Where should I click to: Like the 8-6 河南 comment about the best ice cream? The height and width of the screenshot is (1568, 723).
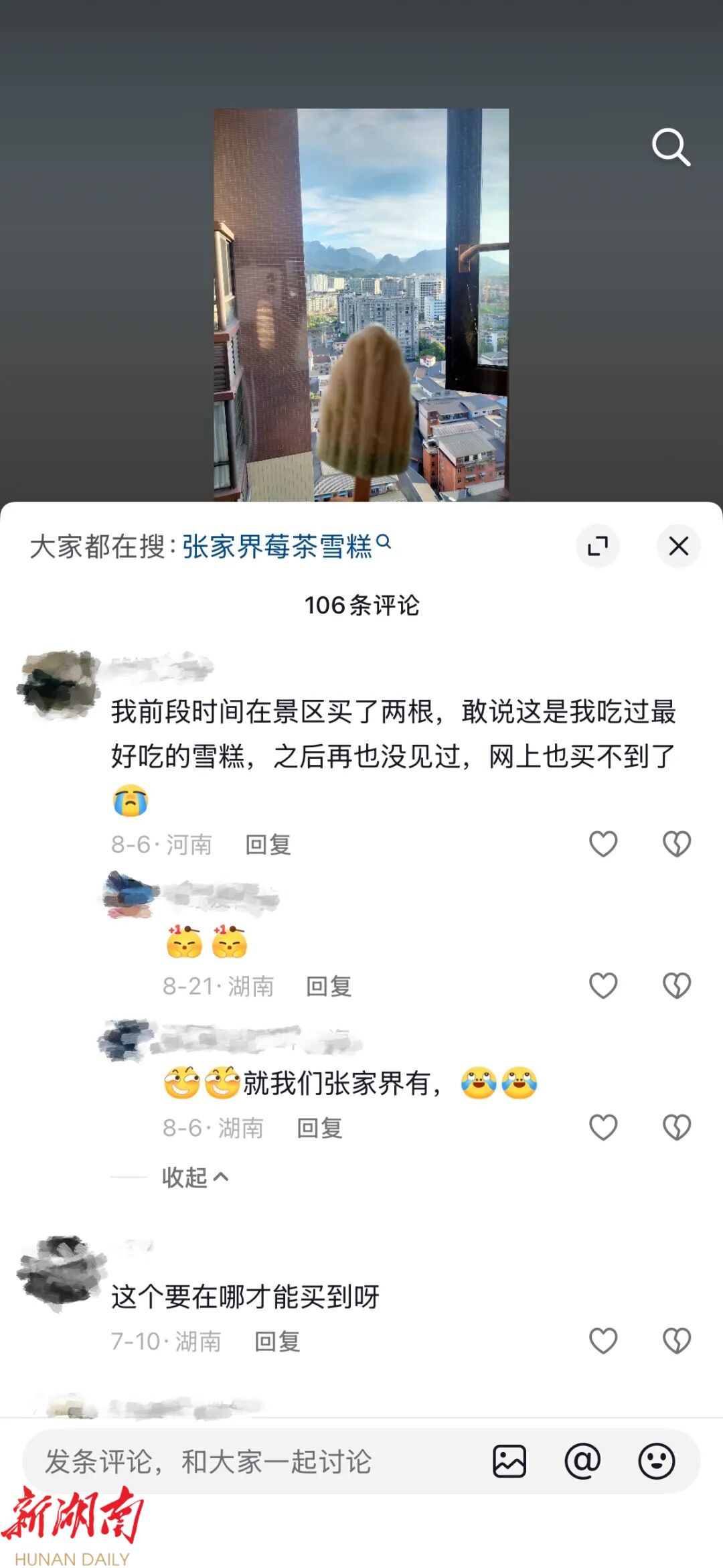click(x=603, y=844)
